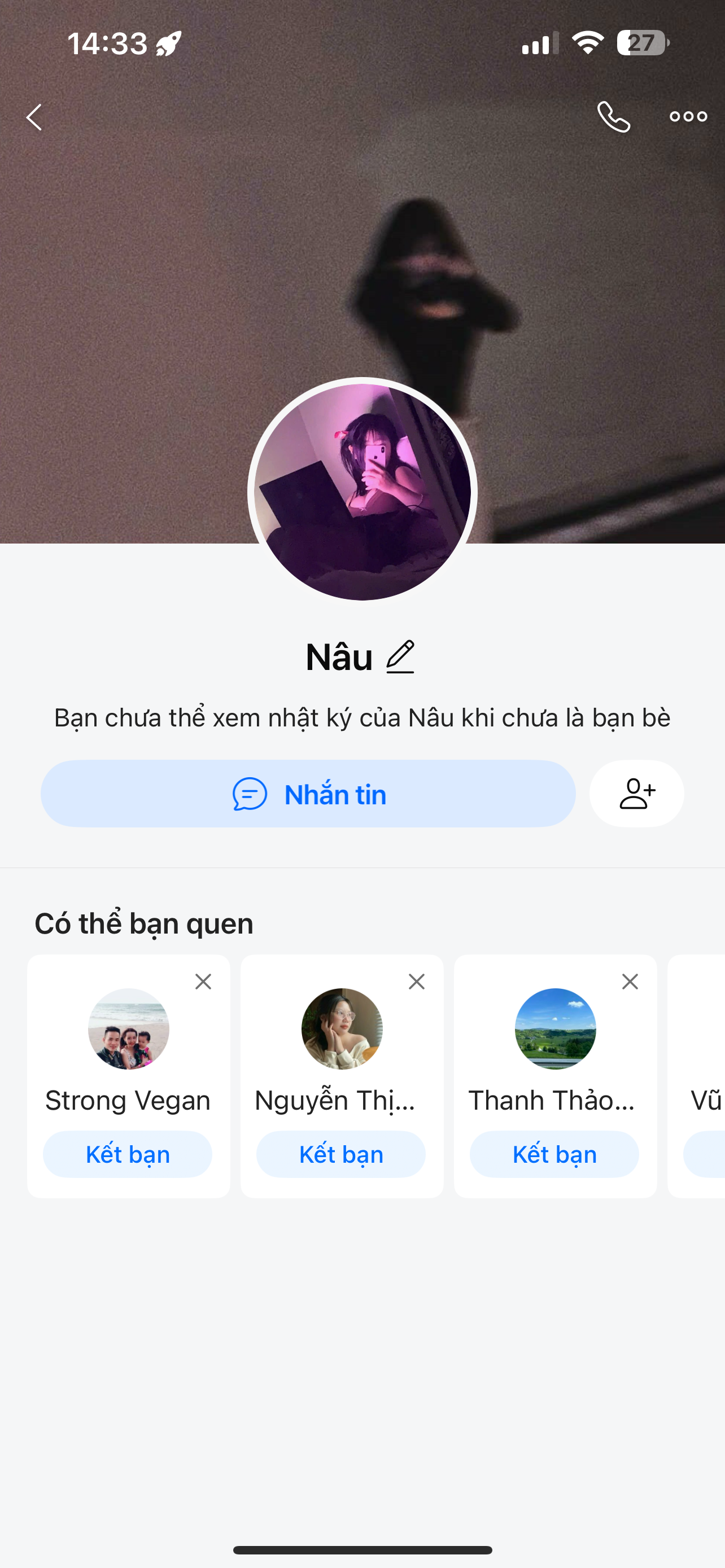725x1568 pixels.
Task: Send Nâu a friend request
Action: (637, 794)
